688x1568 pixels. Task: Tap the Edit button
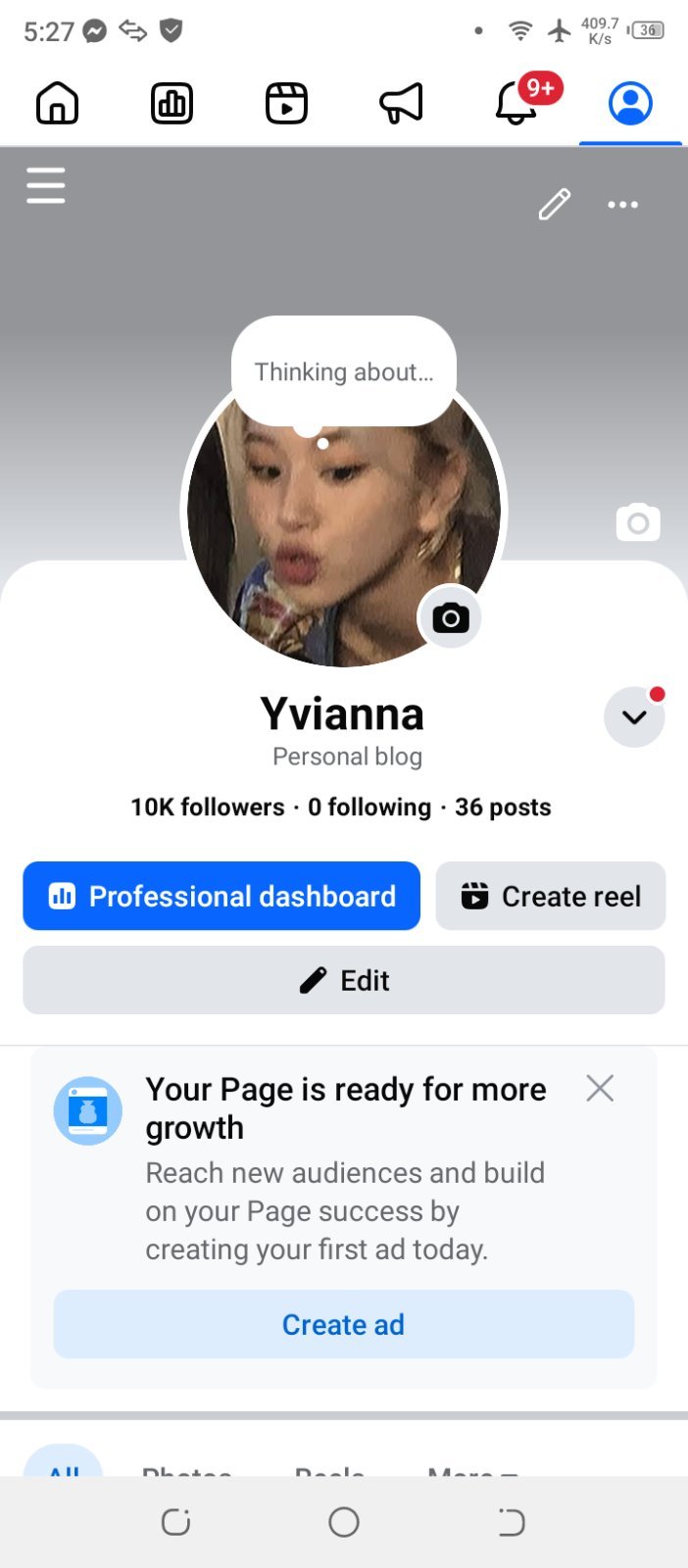coord(344,980)
